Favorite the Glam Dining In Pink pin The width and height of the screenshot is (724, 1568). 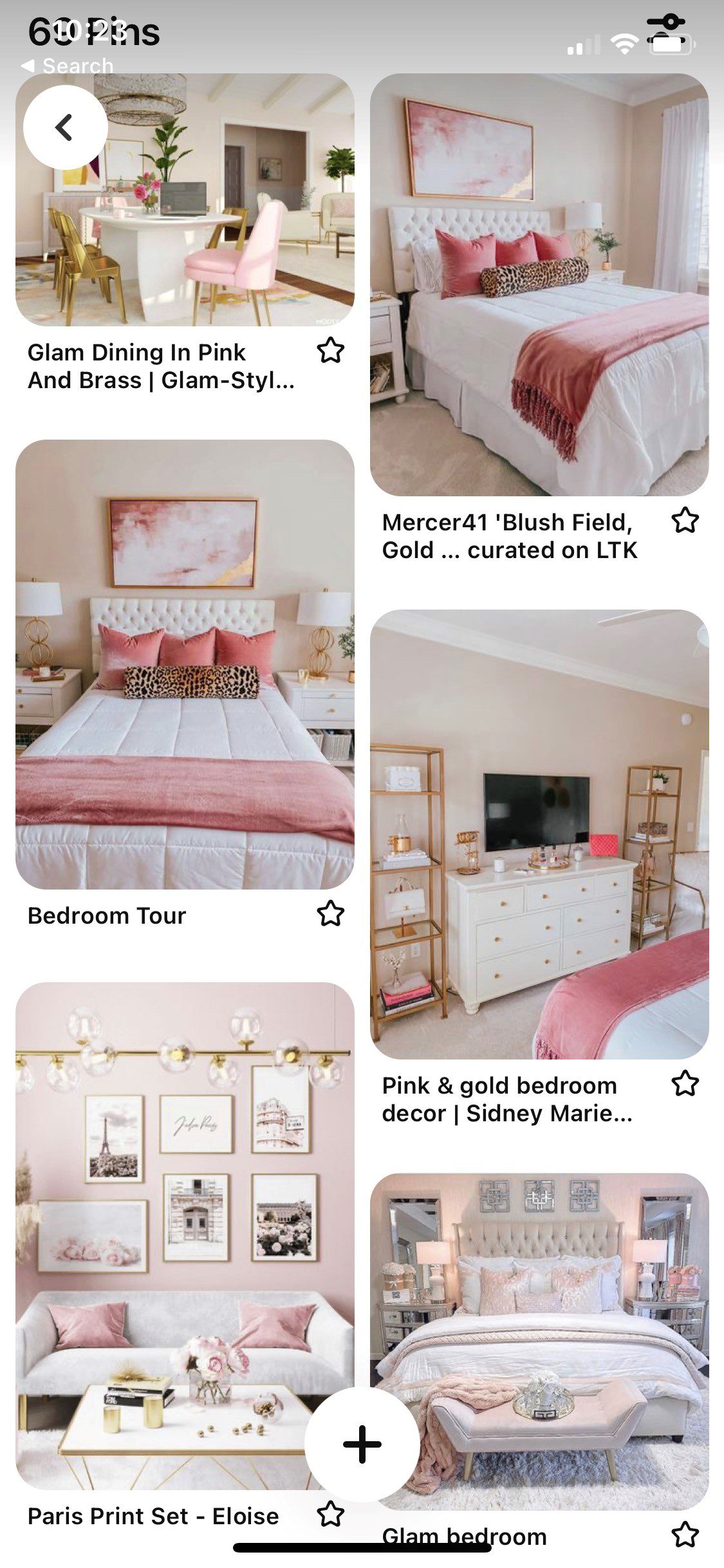pos(331,351)
